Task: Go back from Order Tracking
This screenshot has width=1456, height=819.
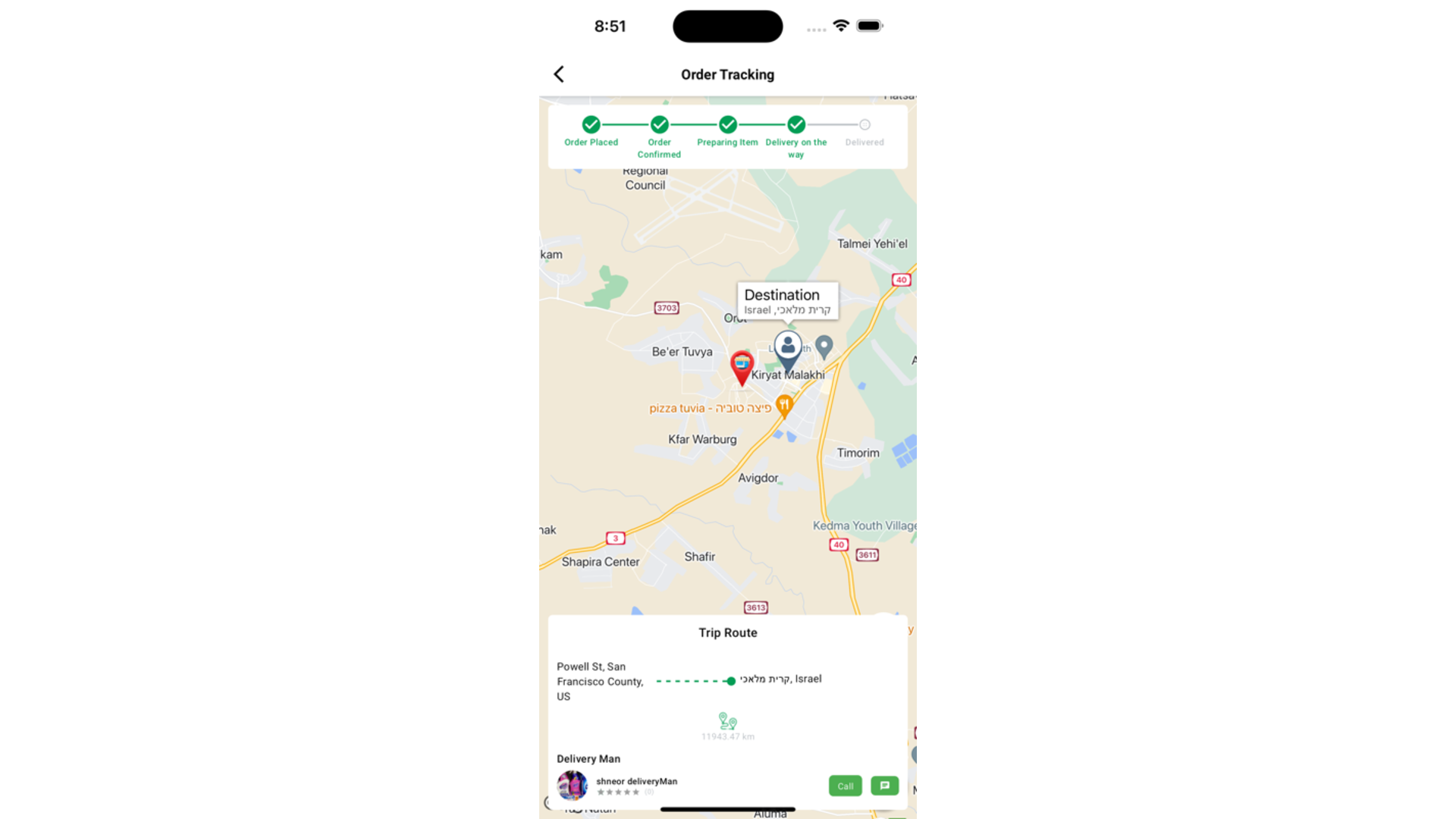Action: [x=559, y=74]
